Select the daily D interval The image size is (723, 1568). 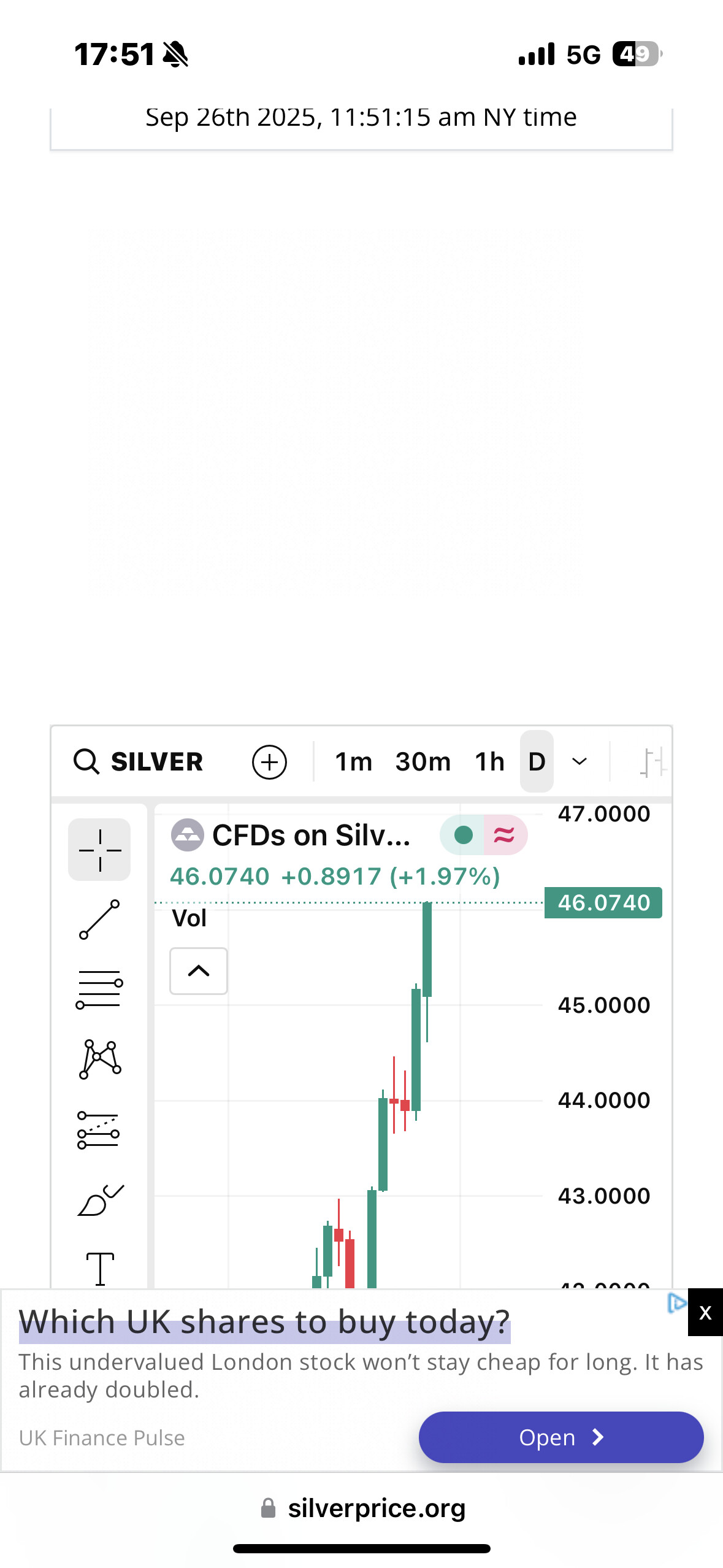tap(537, 762)
